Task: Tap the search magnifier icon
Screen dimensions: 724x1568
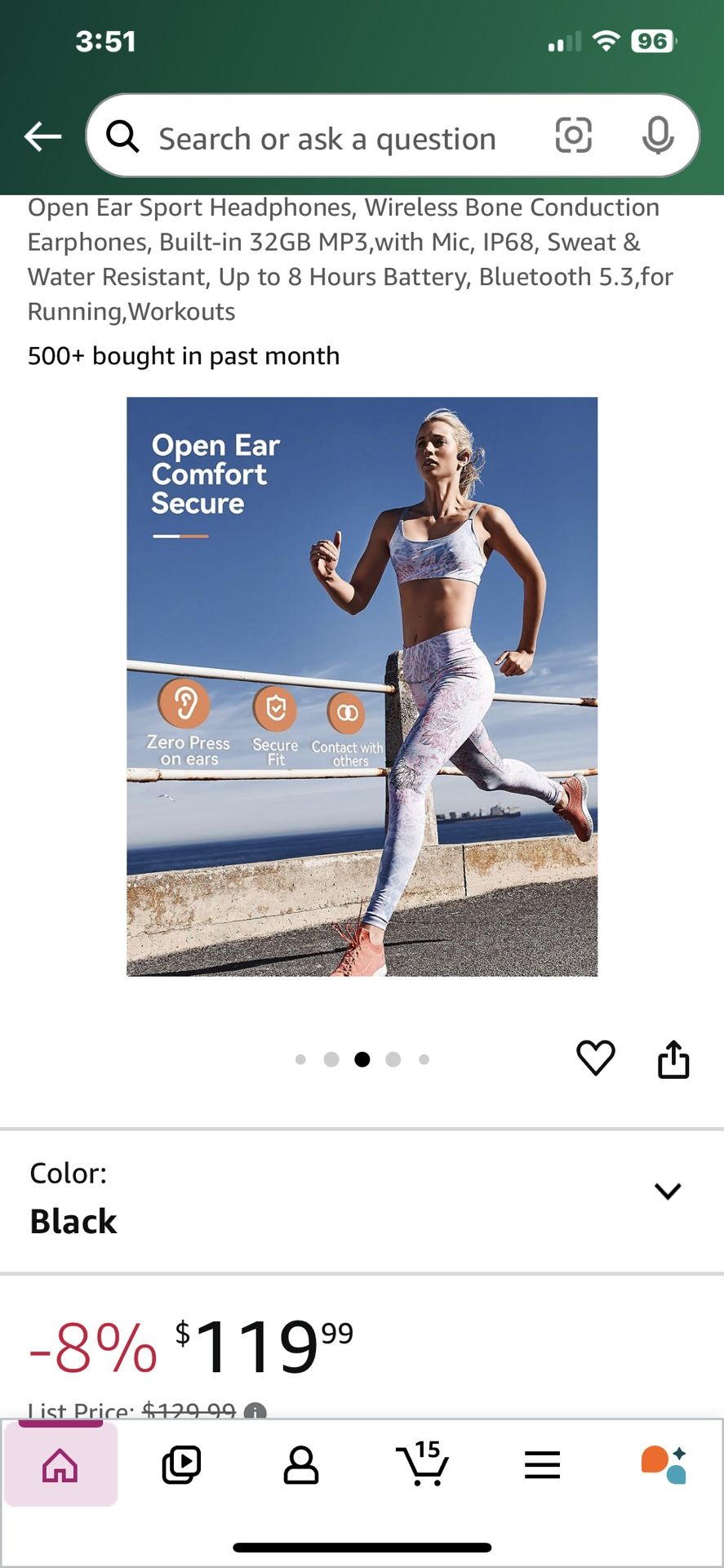Action: tap(124, 136)
